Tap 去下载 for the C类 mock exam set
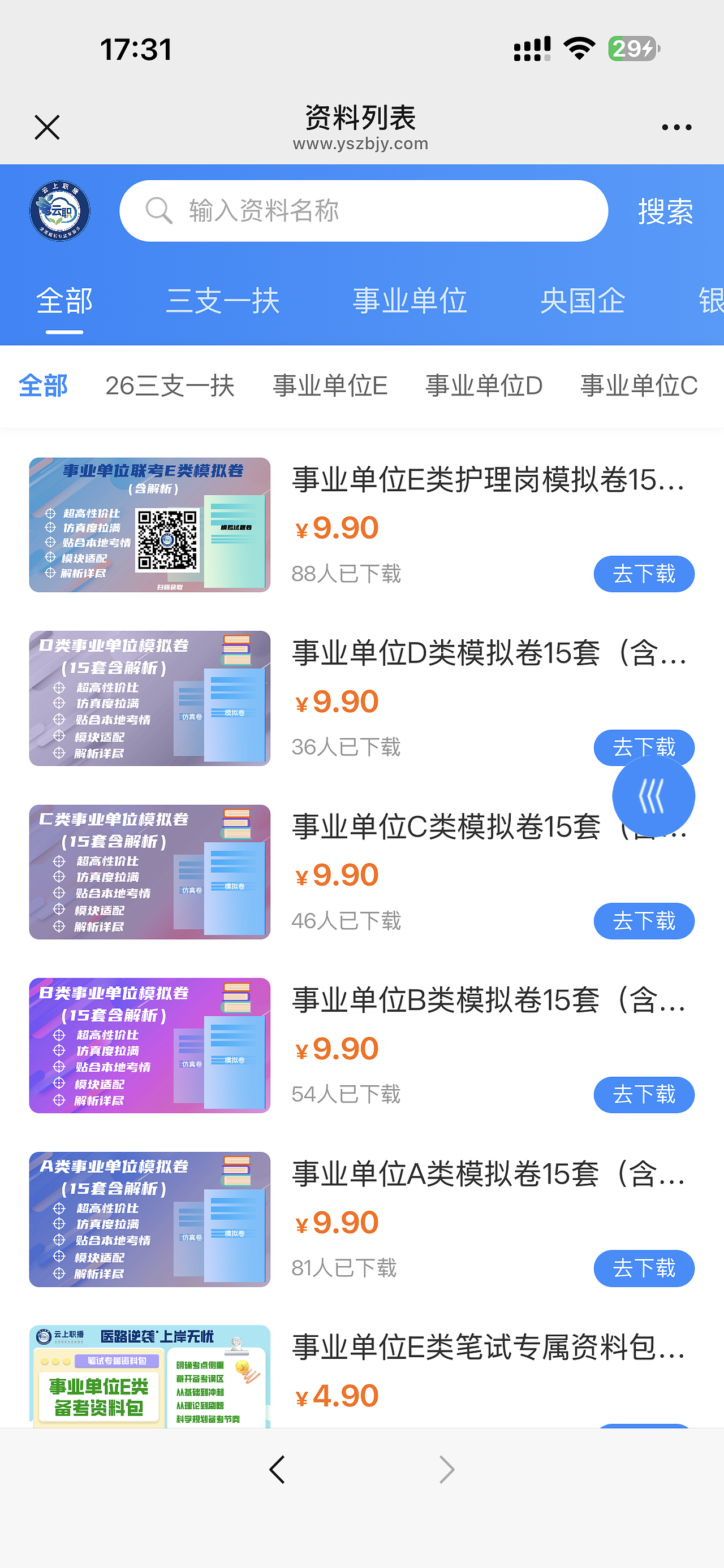 (644, 921)
